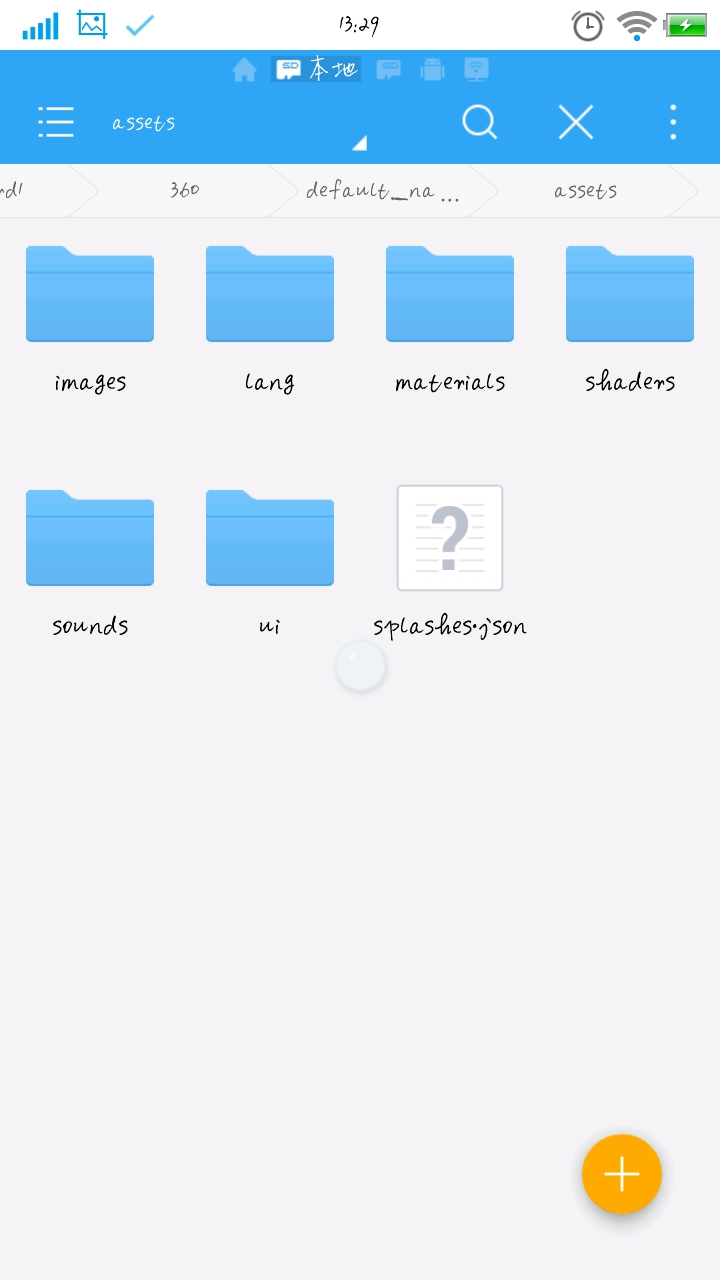Close the current window with the X icon

(x=576, y=122)
